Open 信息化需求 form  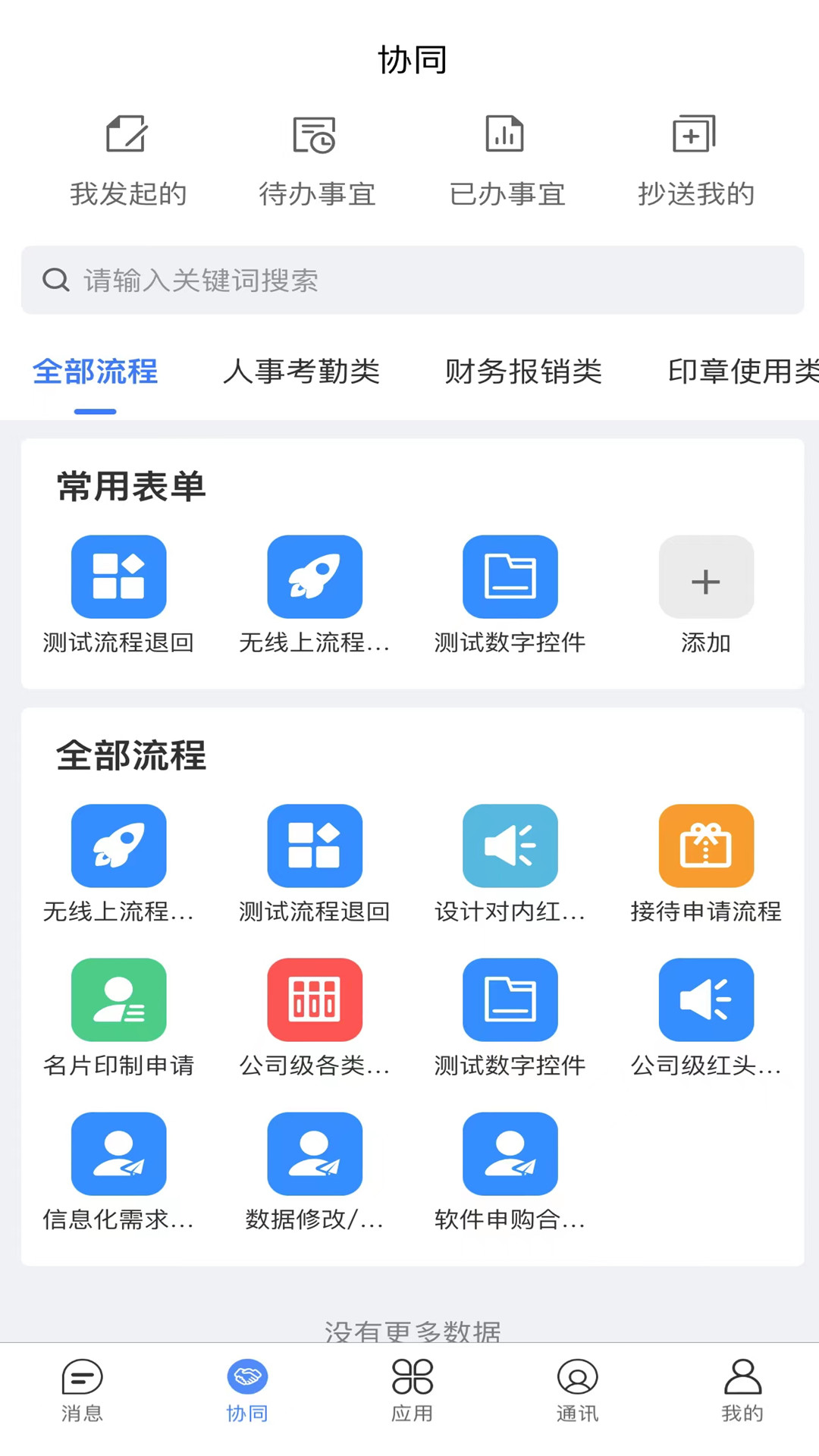point(119,1172)
